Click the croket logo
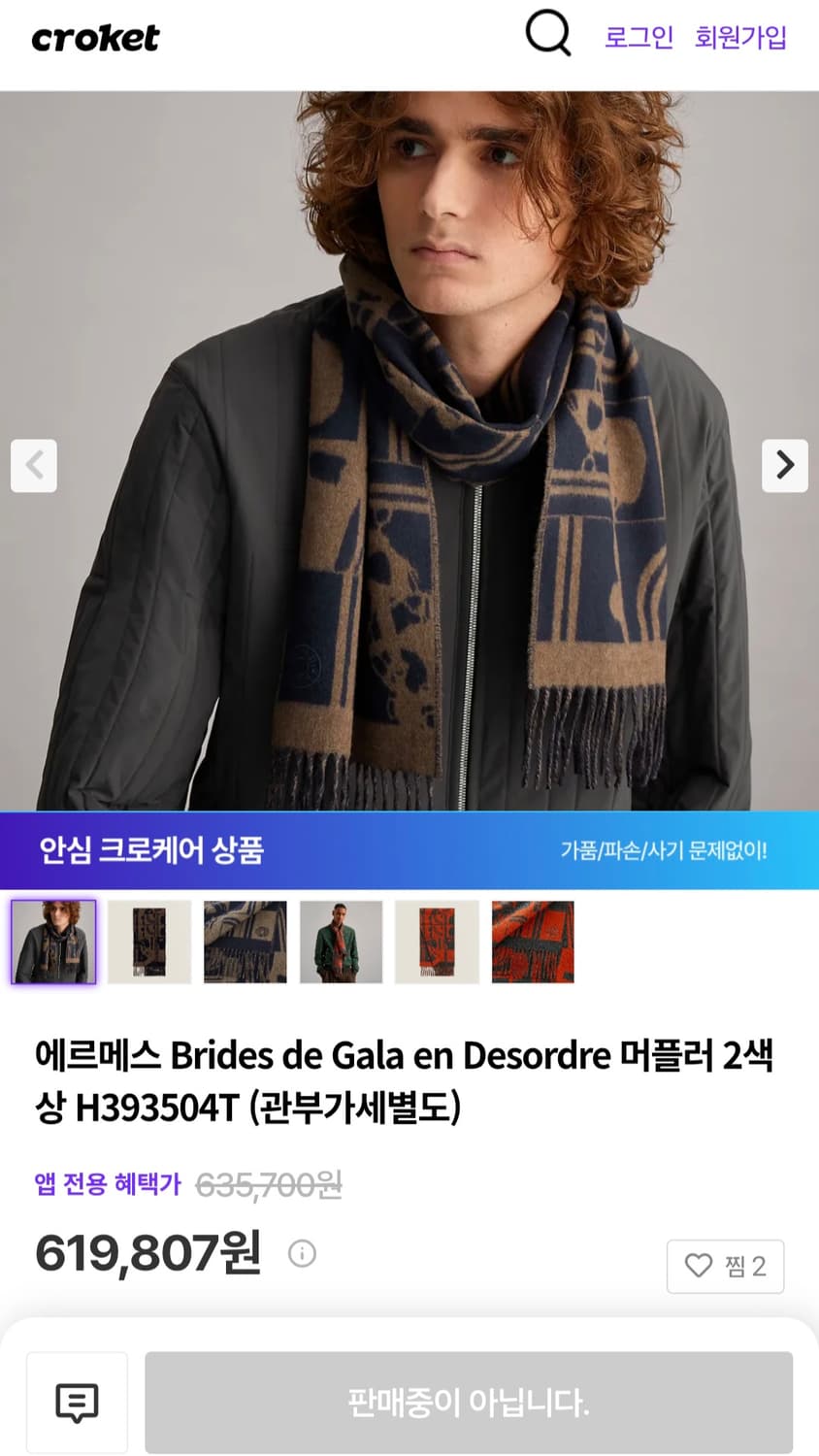 [95, 38]
